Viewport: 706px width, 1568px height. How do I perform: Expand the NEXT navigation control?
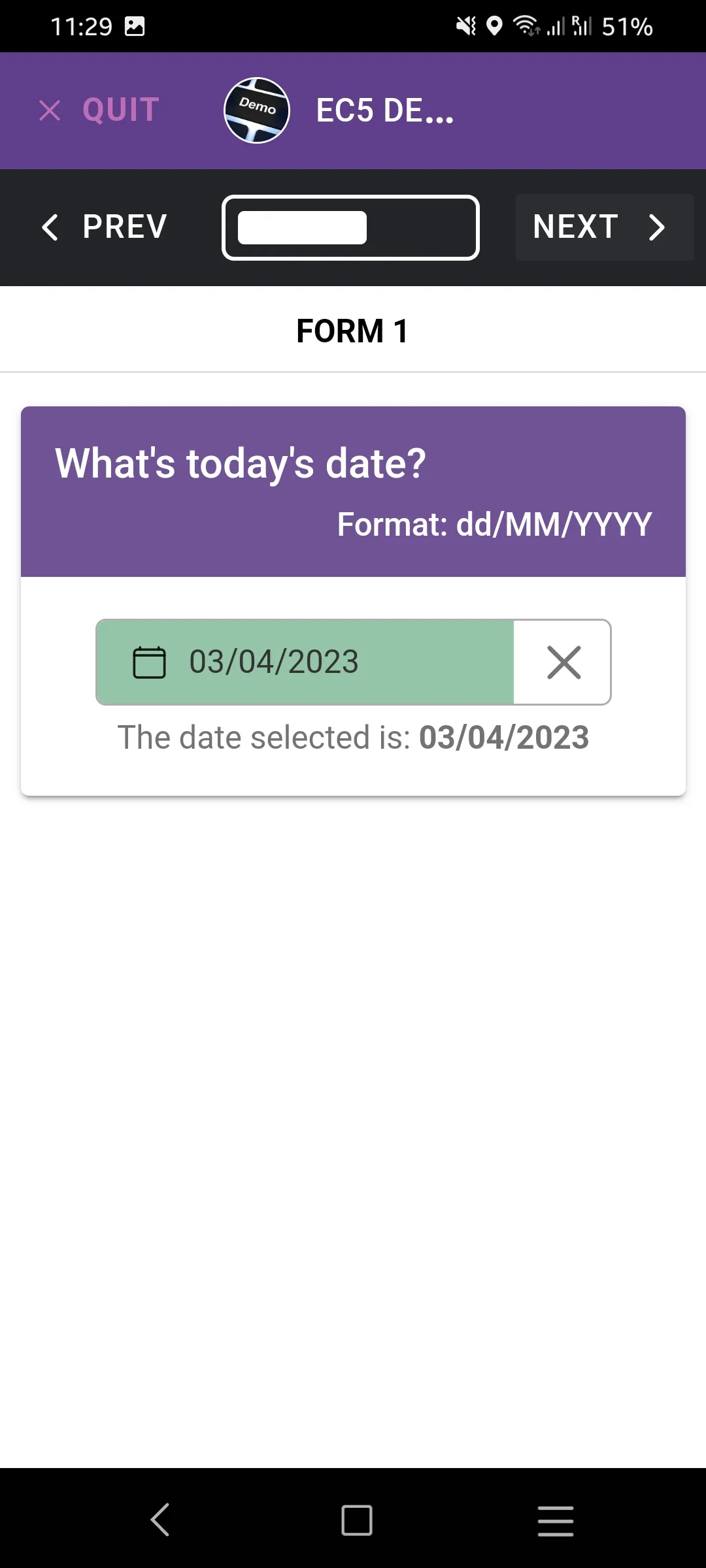click(x=603, y=227)
